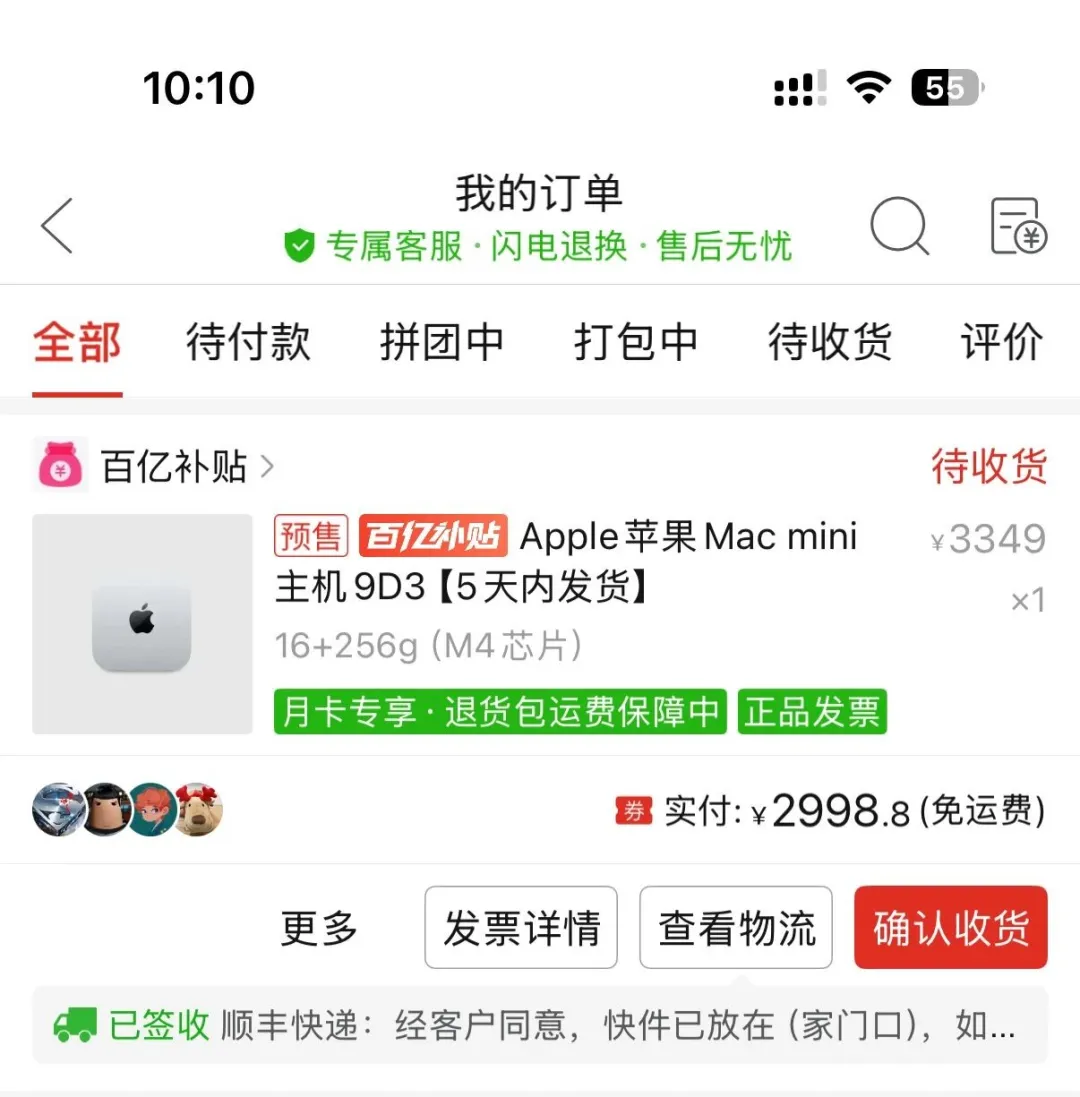
Task: Click the 预售 presale badge on the product
Action: pyautogui.click(x=310, y=536)
